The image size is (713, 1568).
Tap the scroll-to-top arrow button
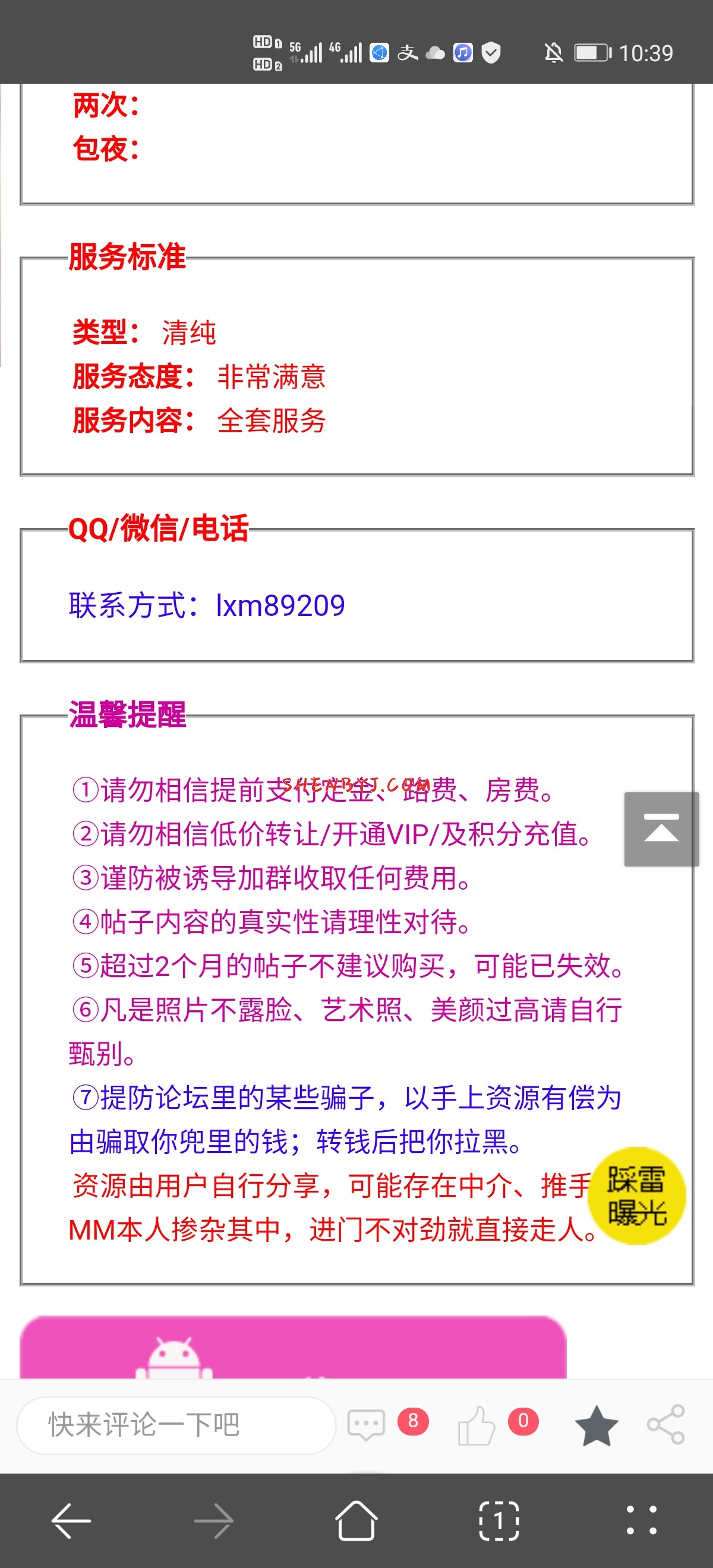coord(661,829)
